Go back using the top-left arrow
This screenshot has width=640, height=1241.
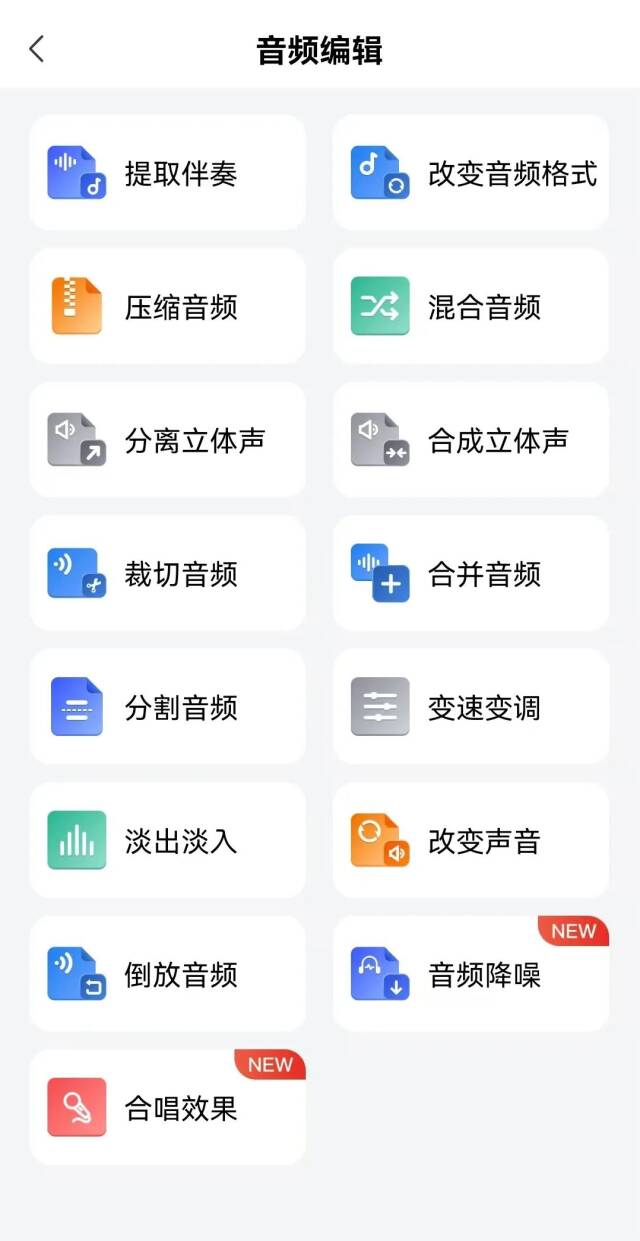[x=37, y=49]
